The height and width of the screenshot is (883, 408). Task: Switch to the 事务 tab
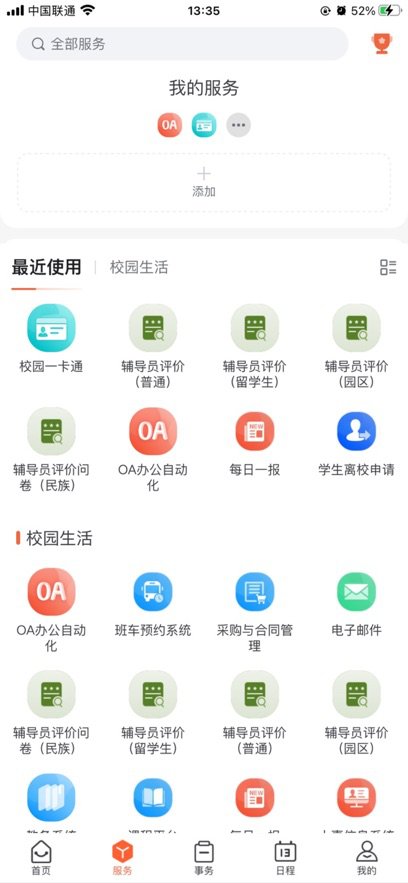point(204,858)
